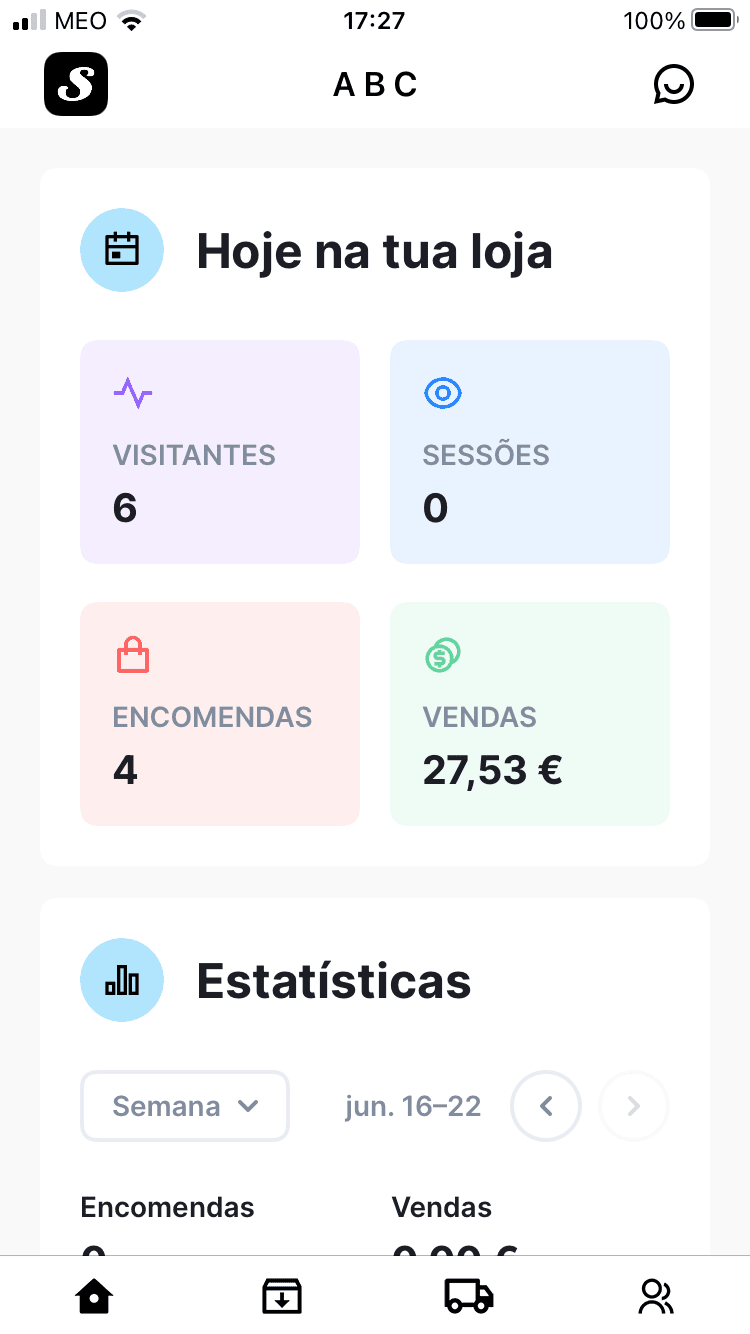Open the delivery truck tab
The height and width of the screenshot is (1334, 750).
469,1297
